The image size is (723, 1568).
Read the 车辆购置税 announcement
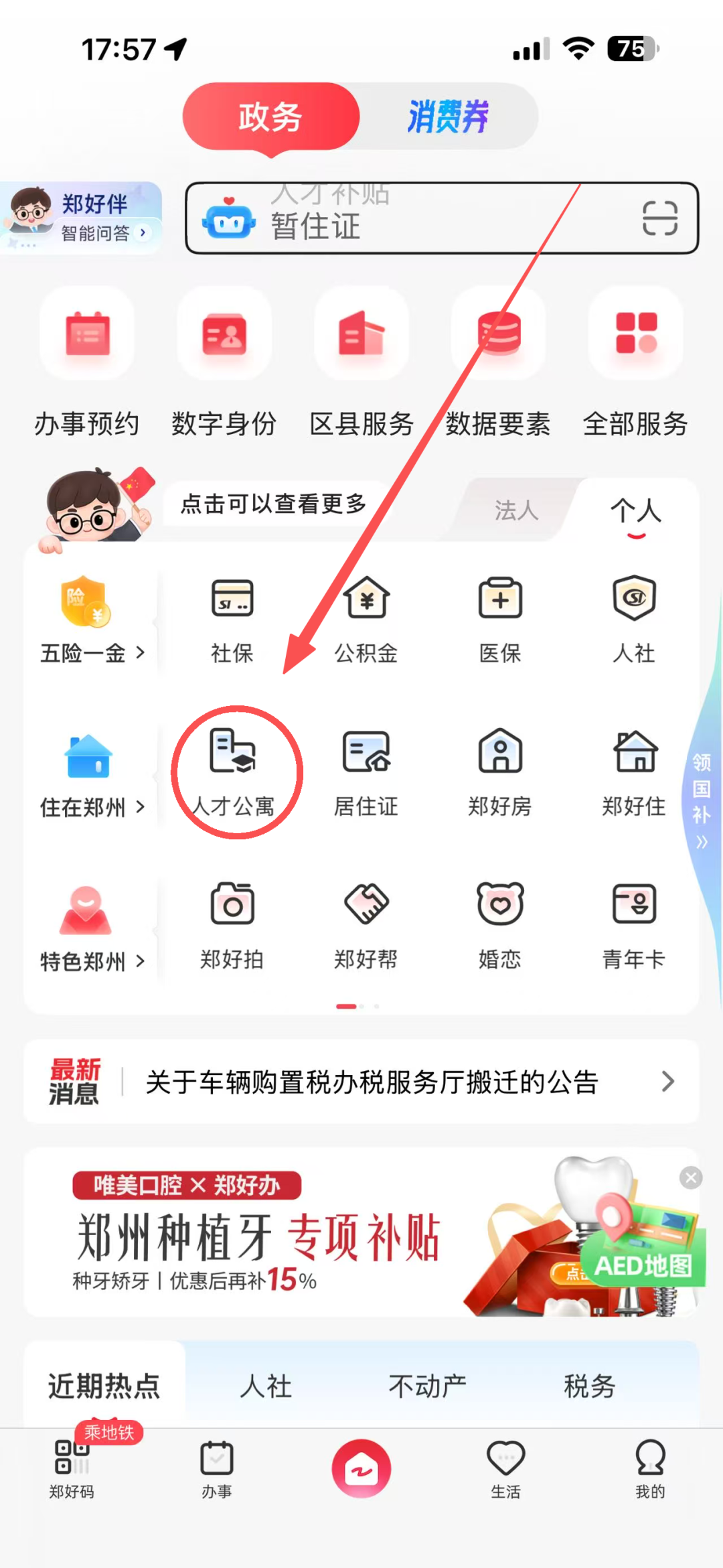tap(372, 1082)
